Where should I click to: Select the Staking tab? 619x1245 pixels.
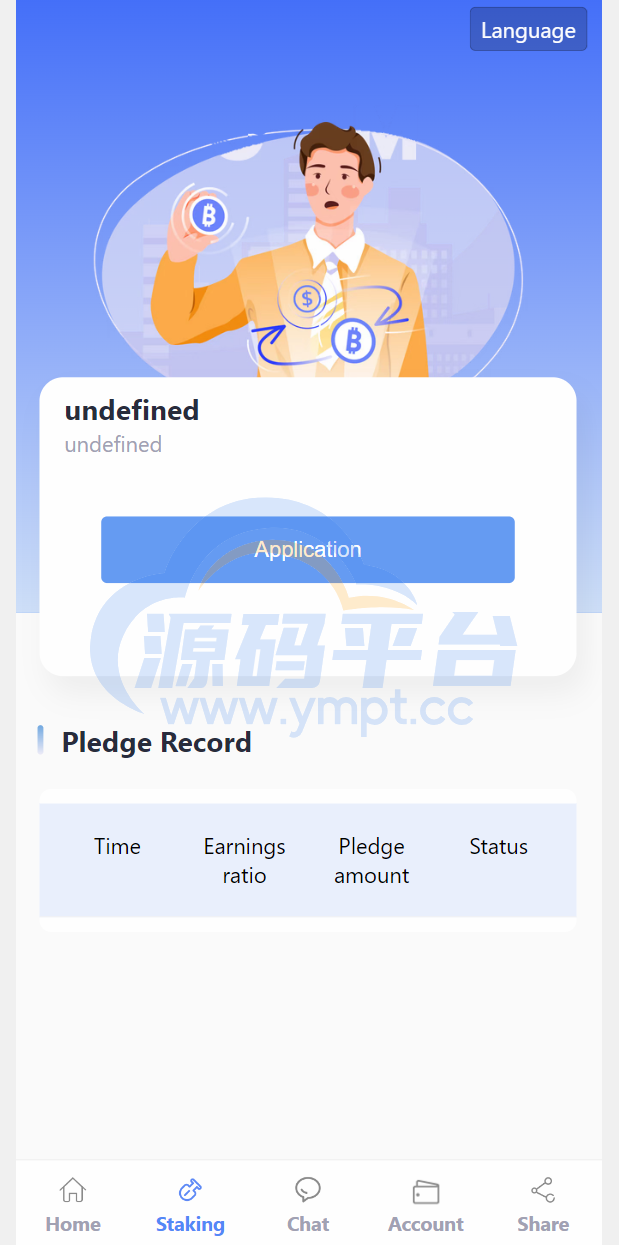(190, 1205)
